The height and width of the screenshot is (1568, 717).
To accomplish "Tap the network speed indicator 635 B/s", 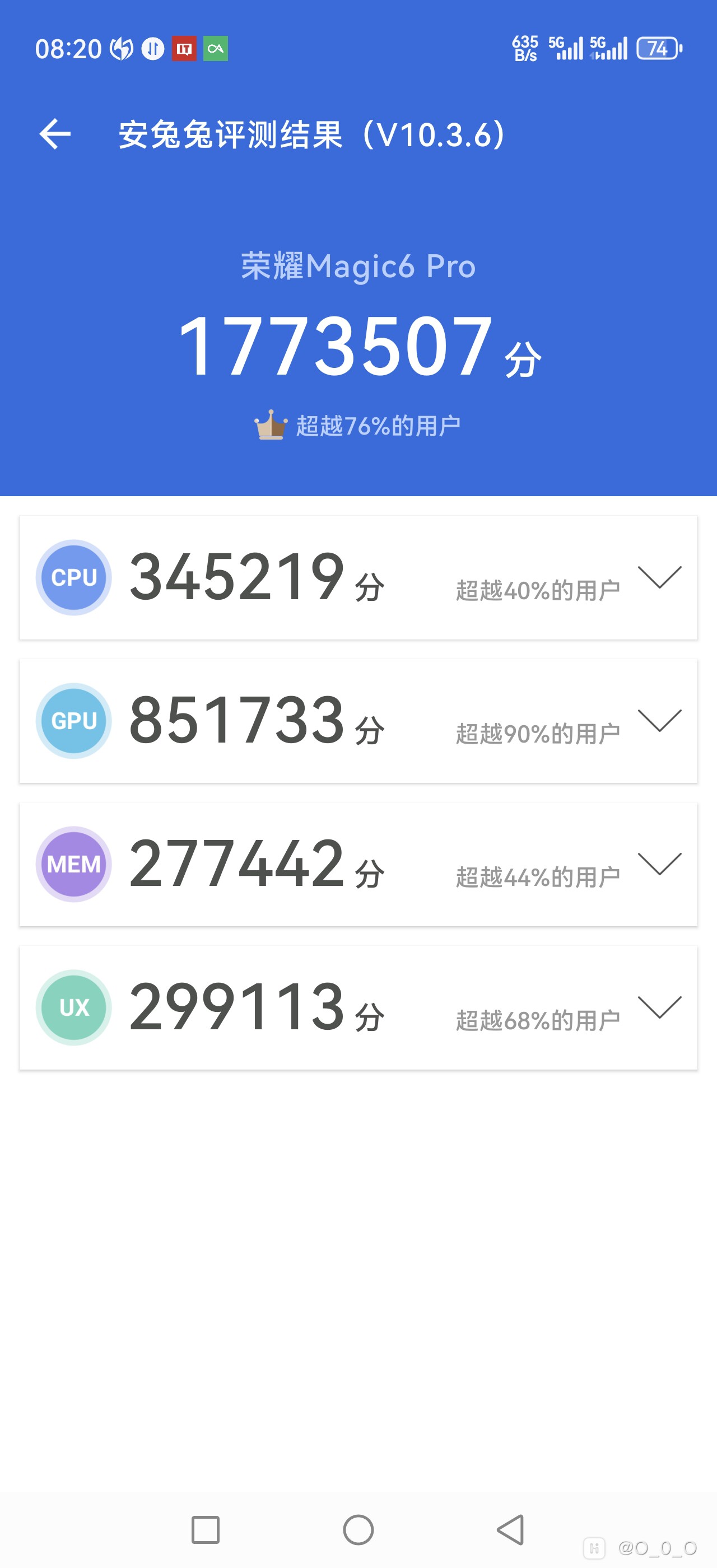I will [x=526, y=49].
